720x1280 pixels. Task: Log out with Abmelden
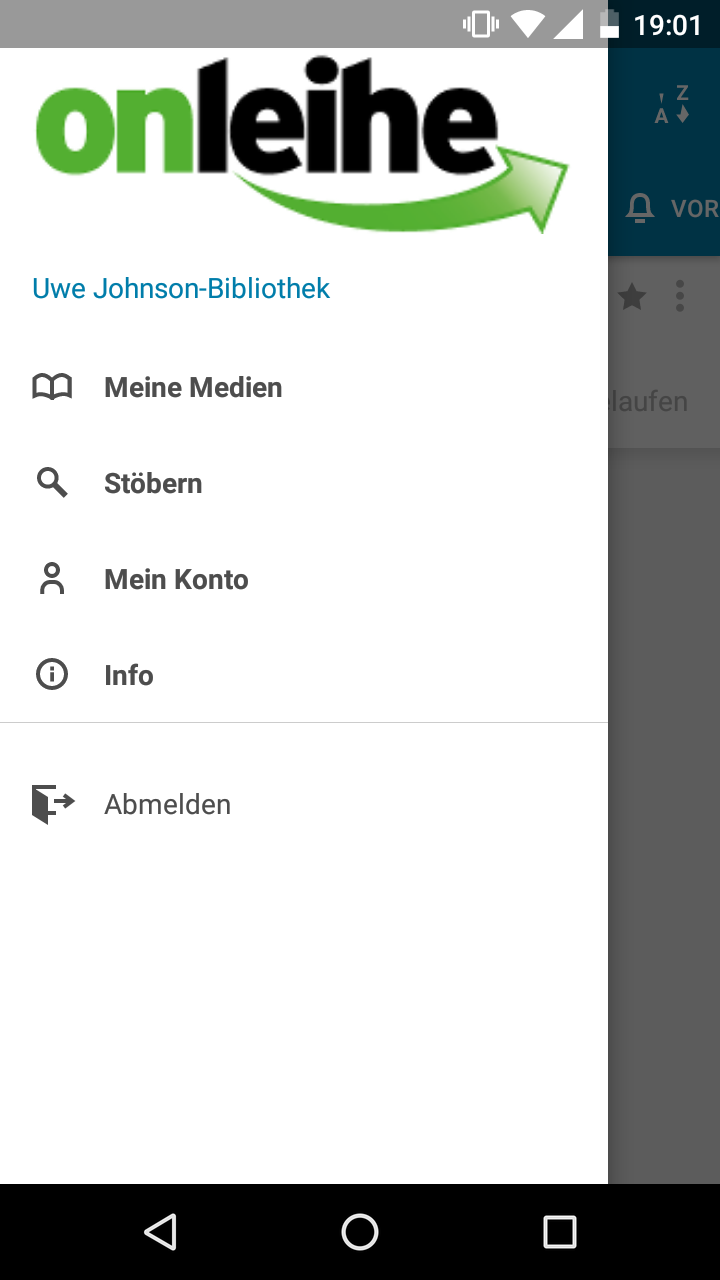click(x=166, y=804)
